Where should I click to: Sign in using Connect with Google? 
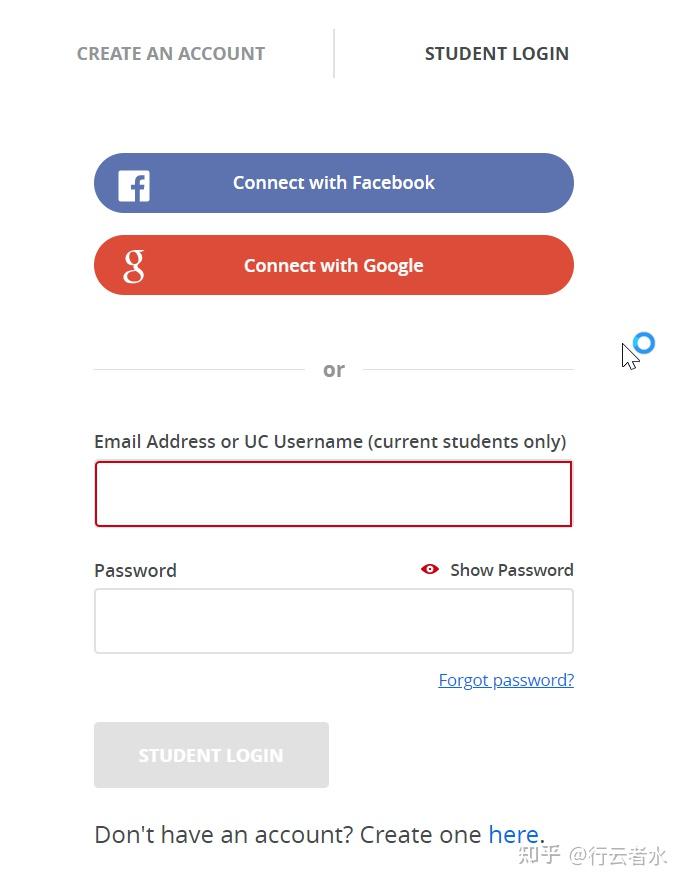tap(333, 265)
